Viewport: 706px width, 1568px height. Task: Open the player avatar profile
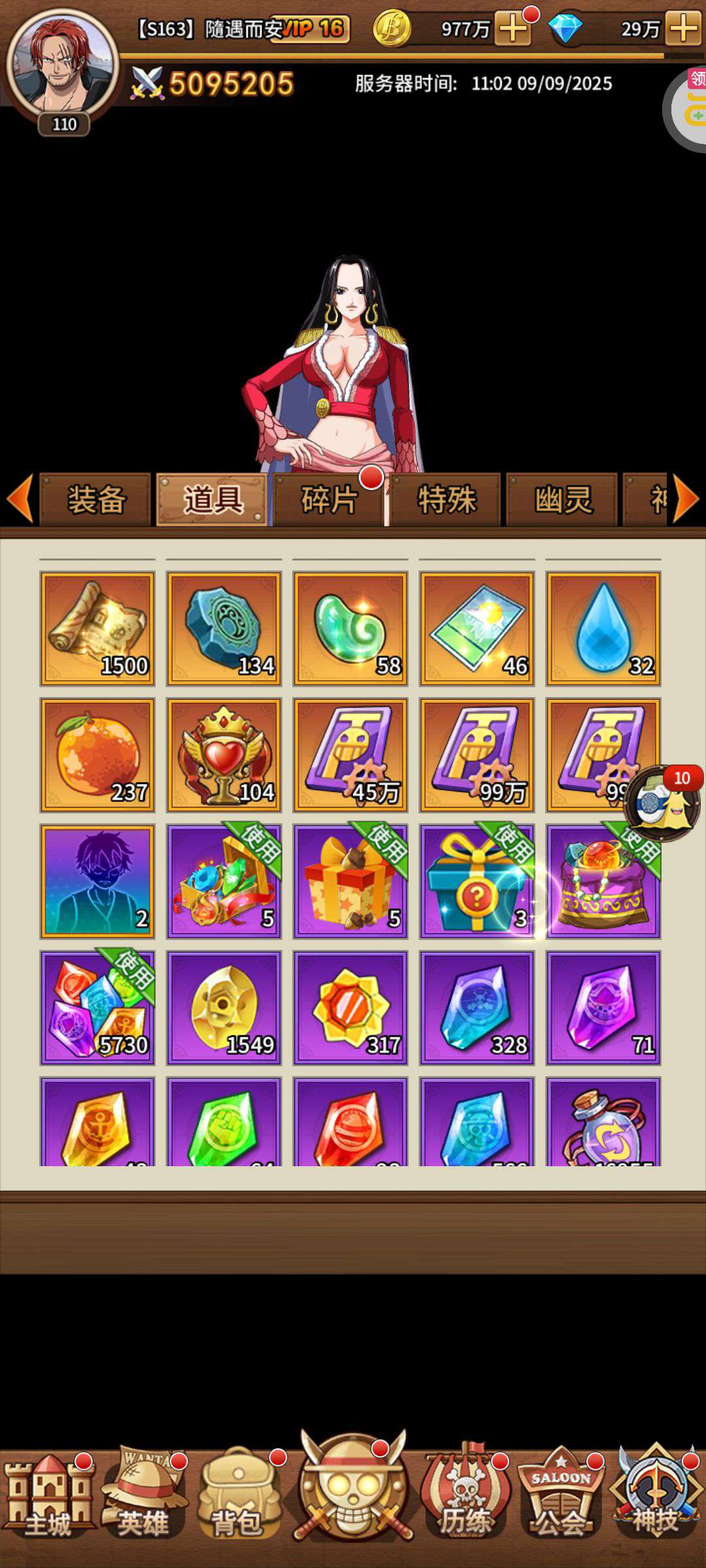pyautogui.click(x=62, y=64)
